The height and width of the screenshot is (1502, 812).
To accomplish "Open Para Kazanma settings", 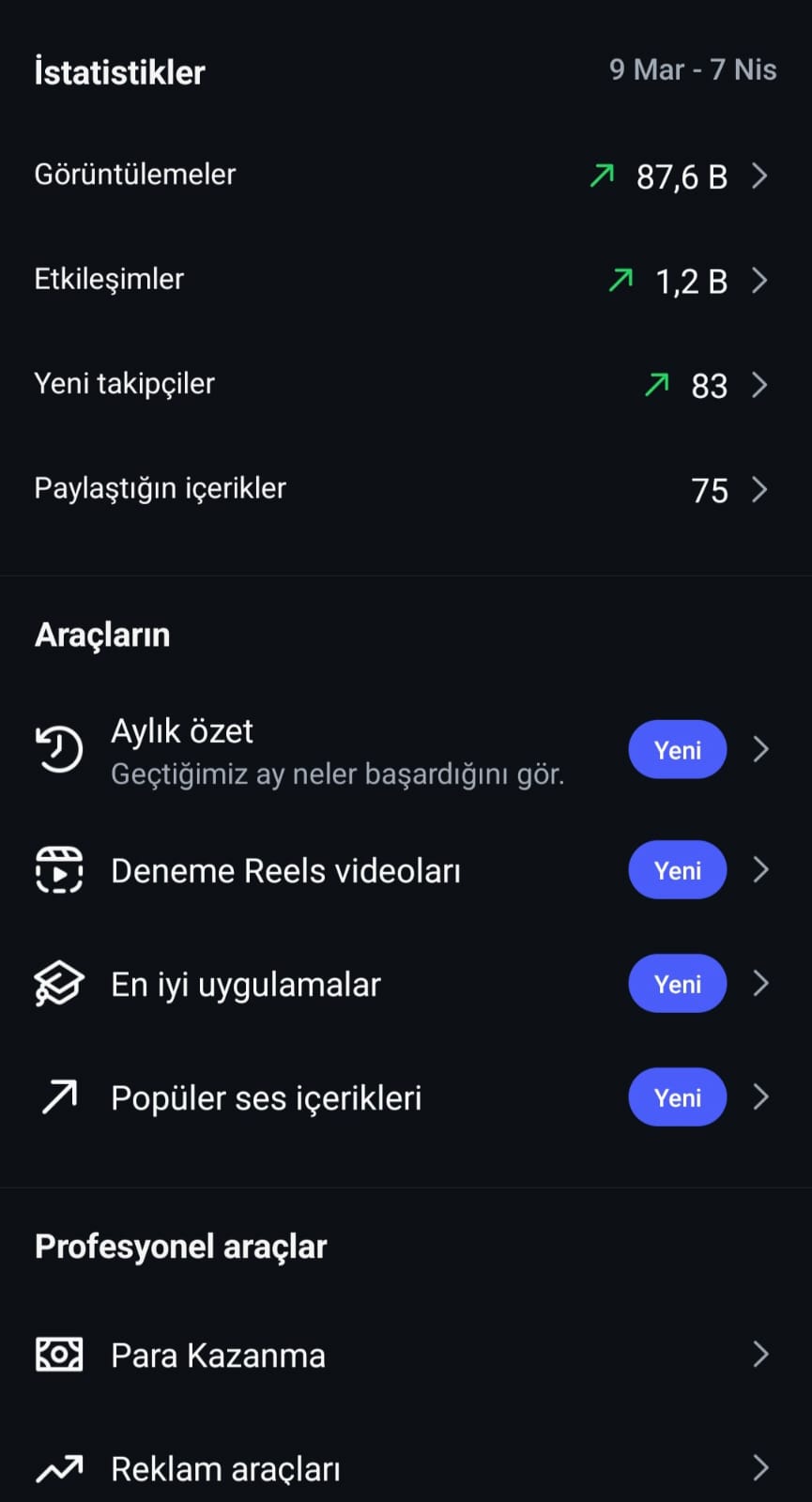I will click(404, 1355).
